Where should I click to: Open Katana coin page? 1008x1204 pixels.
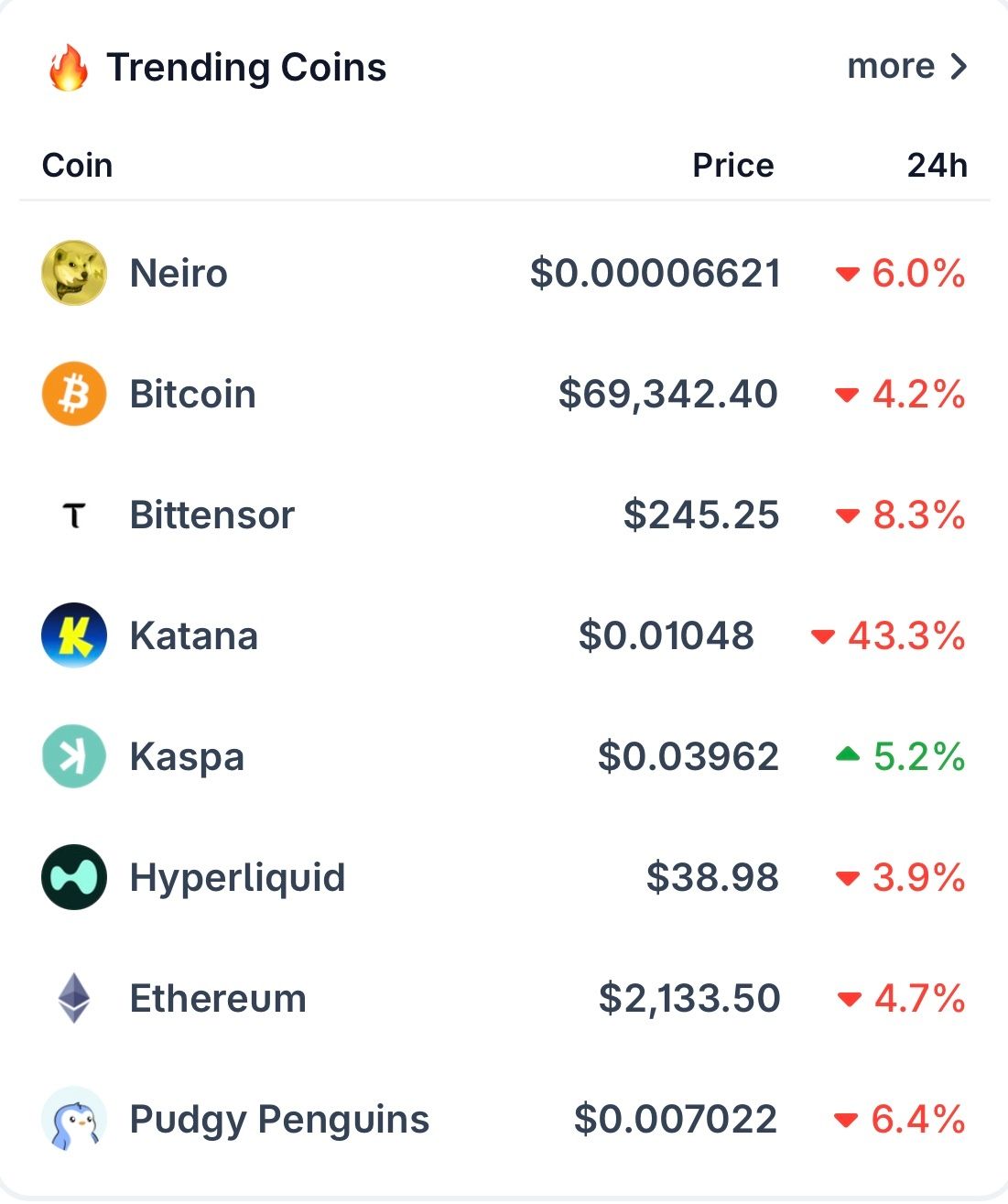[193, 636]
